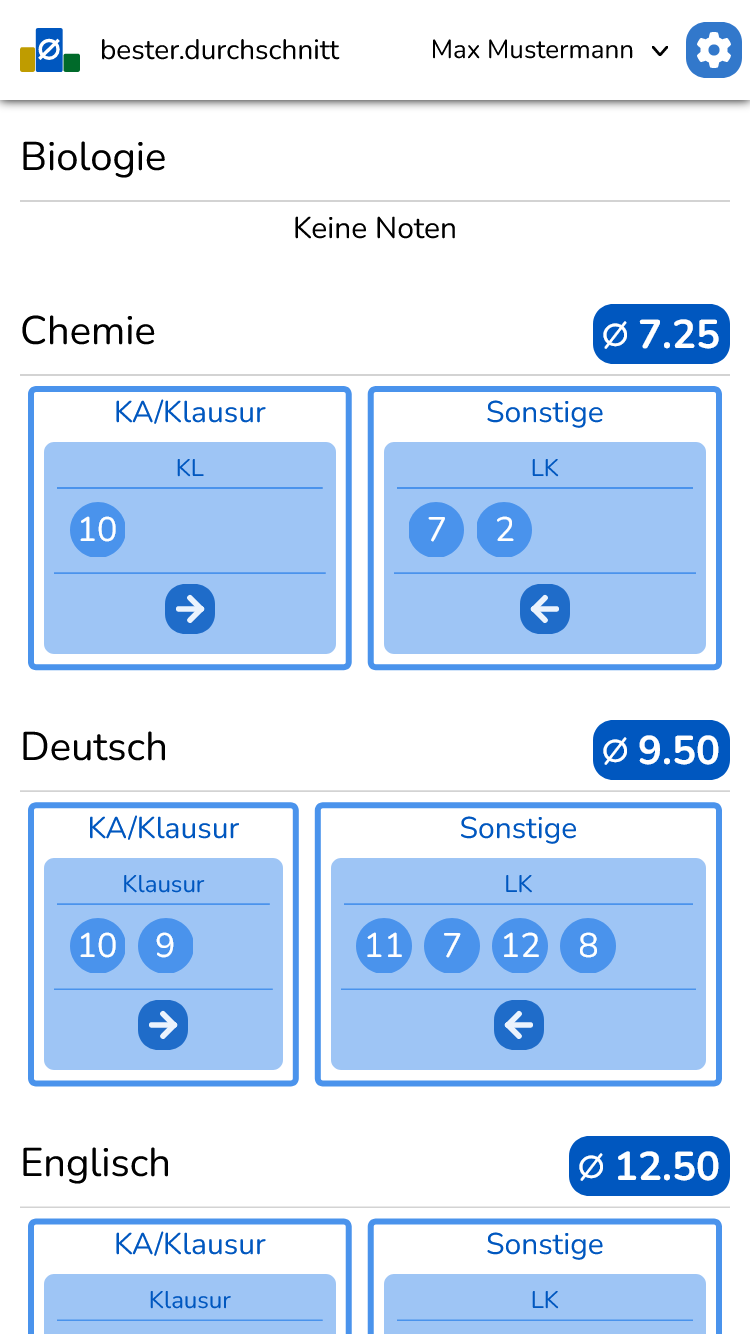The height and width of the screenshot is (1334, 750).
Task: Tap the right arrow under Chemie KL
Action: click(190, 609)
